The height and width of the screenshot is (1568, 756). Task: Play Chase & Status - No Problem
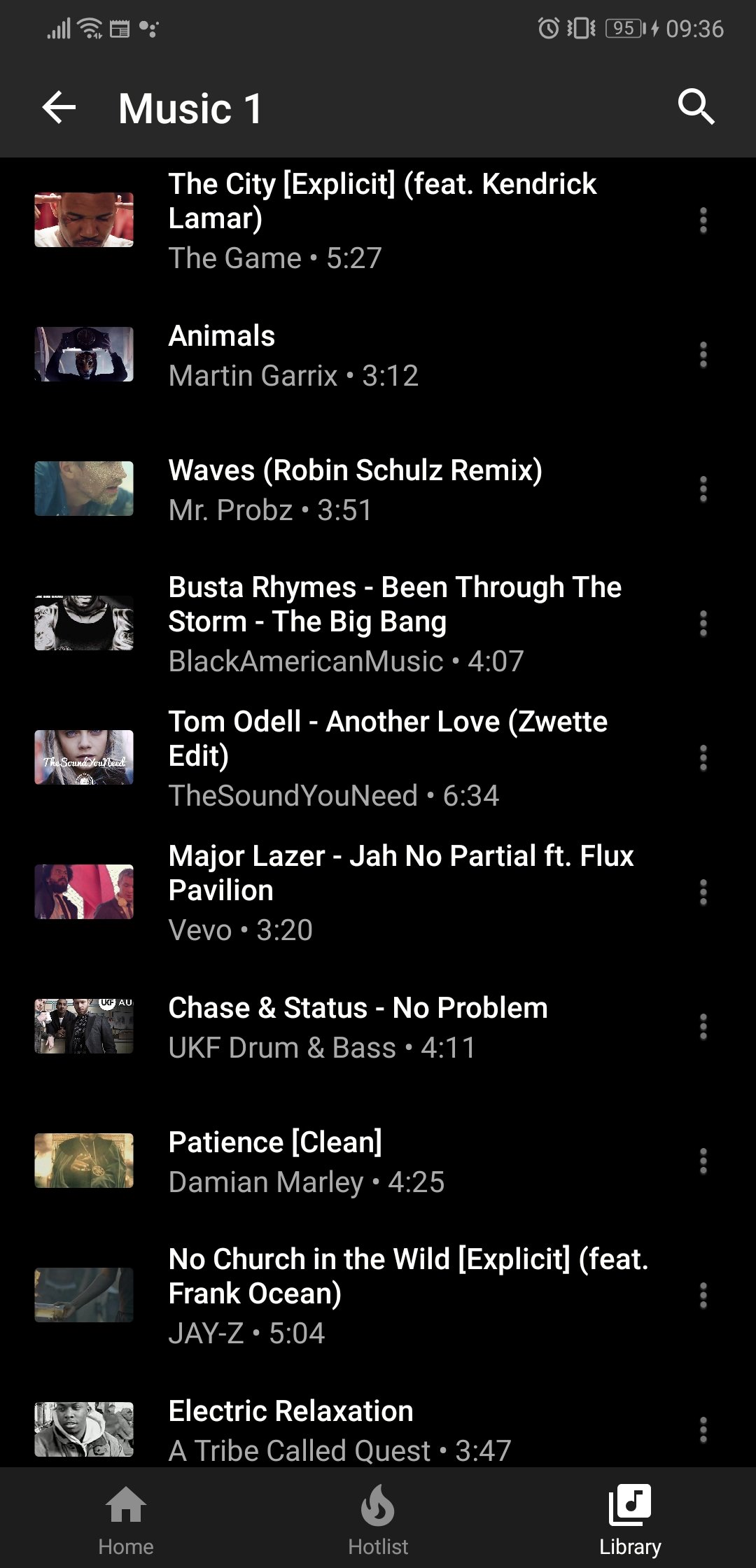coord(358,1026)
